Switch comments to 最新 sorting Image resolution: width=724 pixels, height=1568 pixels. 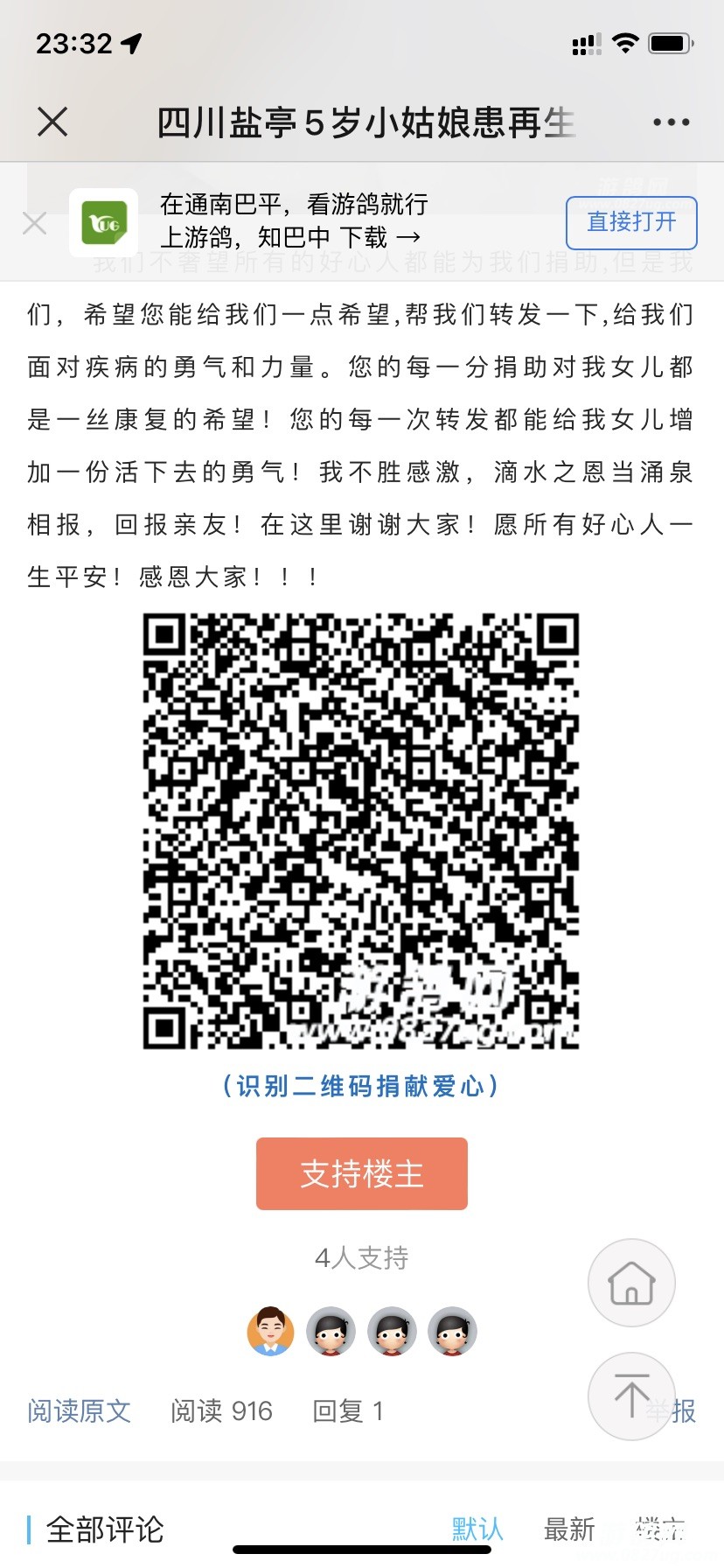tap(569, 1529)
